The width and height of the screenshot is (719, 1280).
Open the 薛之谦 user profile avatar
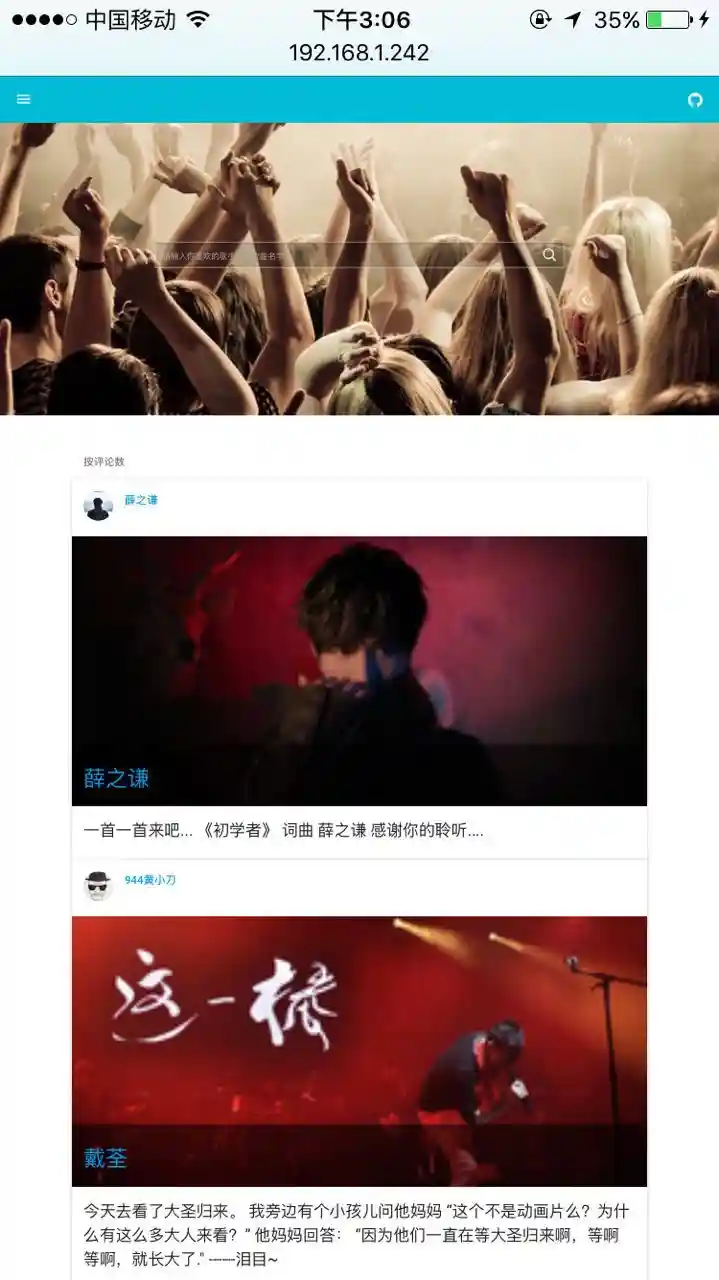coord(98,506)
